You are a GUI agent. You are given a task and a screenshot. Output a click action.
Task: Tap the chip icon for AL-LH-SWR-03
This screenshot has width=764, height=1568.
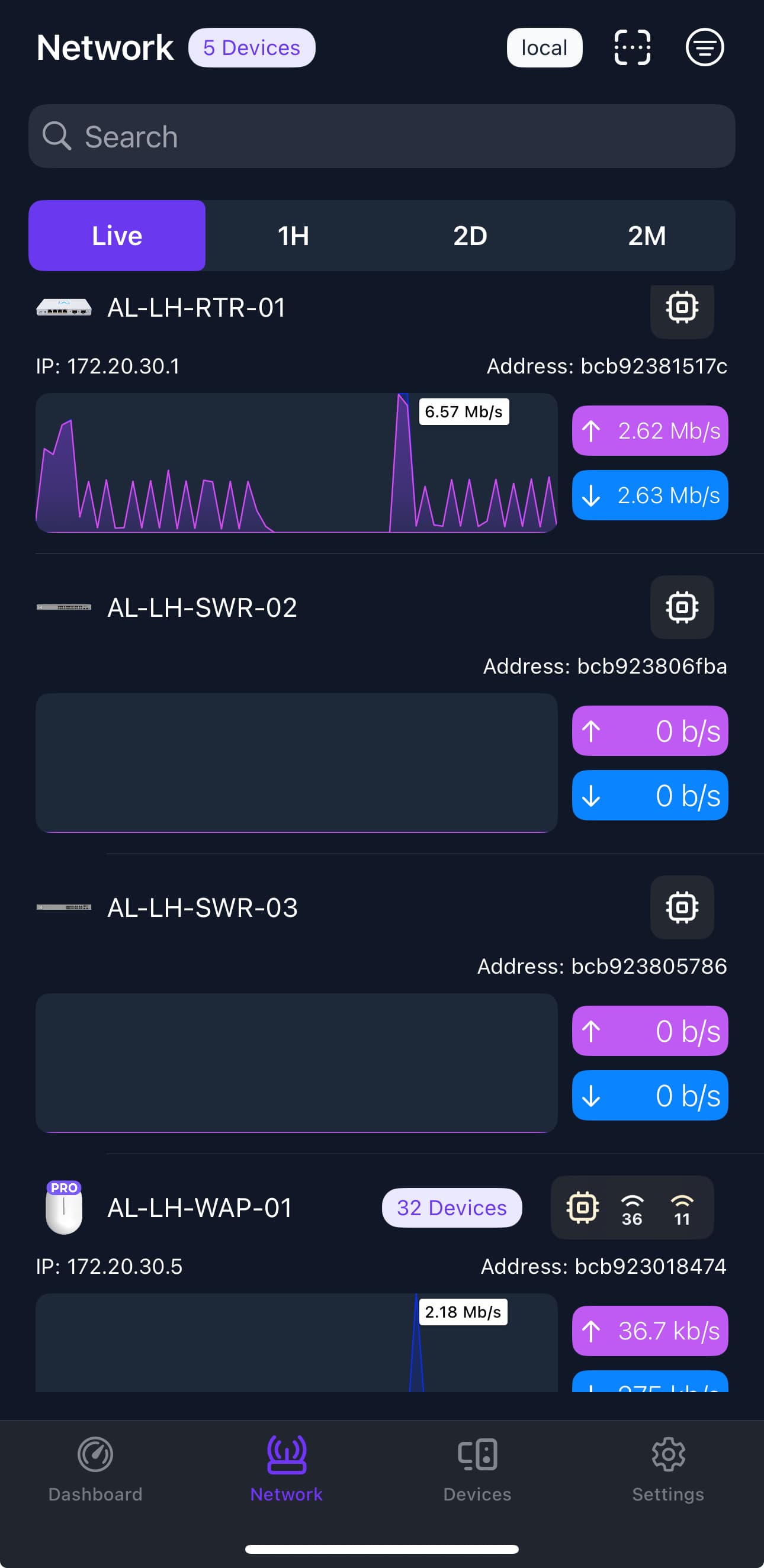pyautogui.click(x=682, y=907)
